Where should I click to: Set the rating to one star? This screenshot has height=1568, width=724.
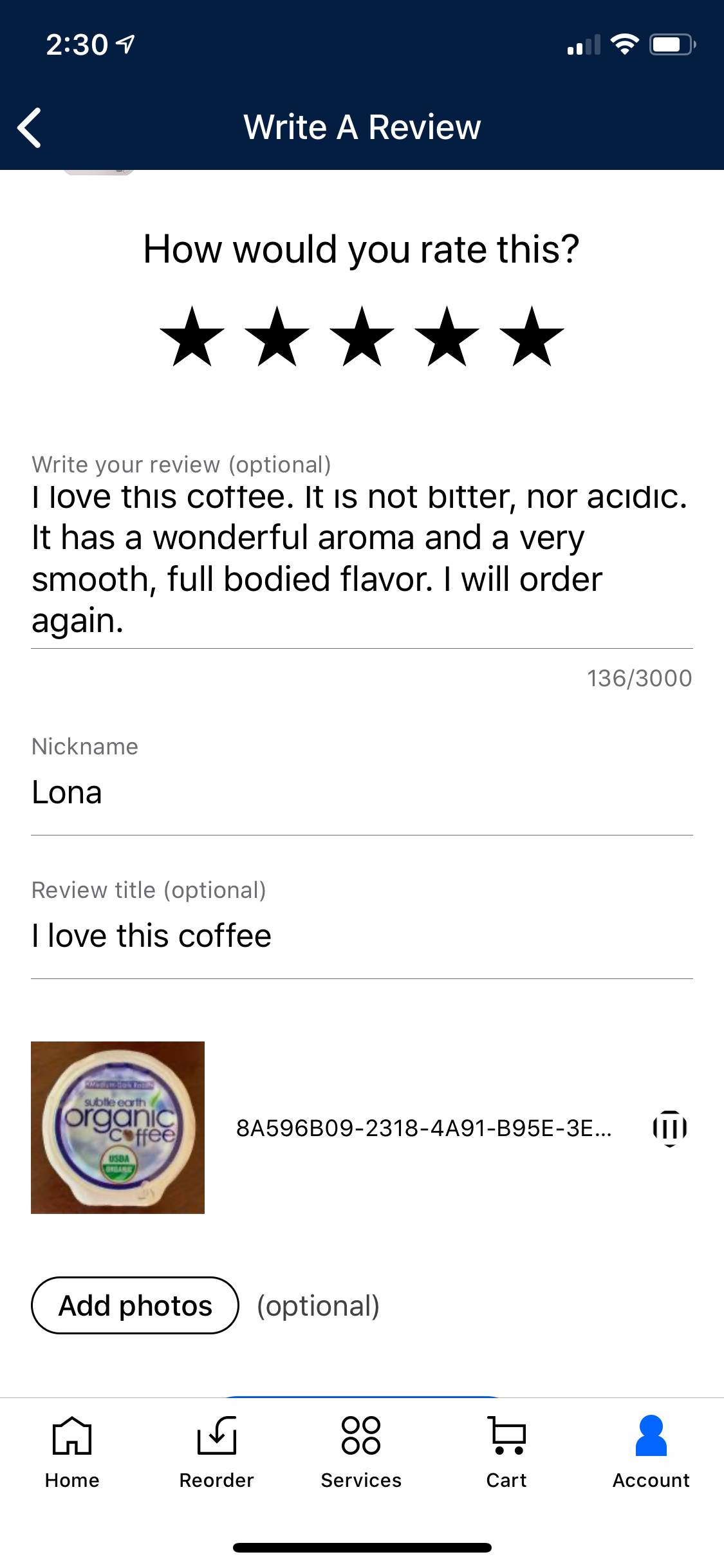point(192,337)
